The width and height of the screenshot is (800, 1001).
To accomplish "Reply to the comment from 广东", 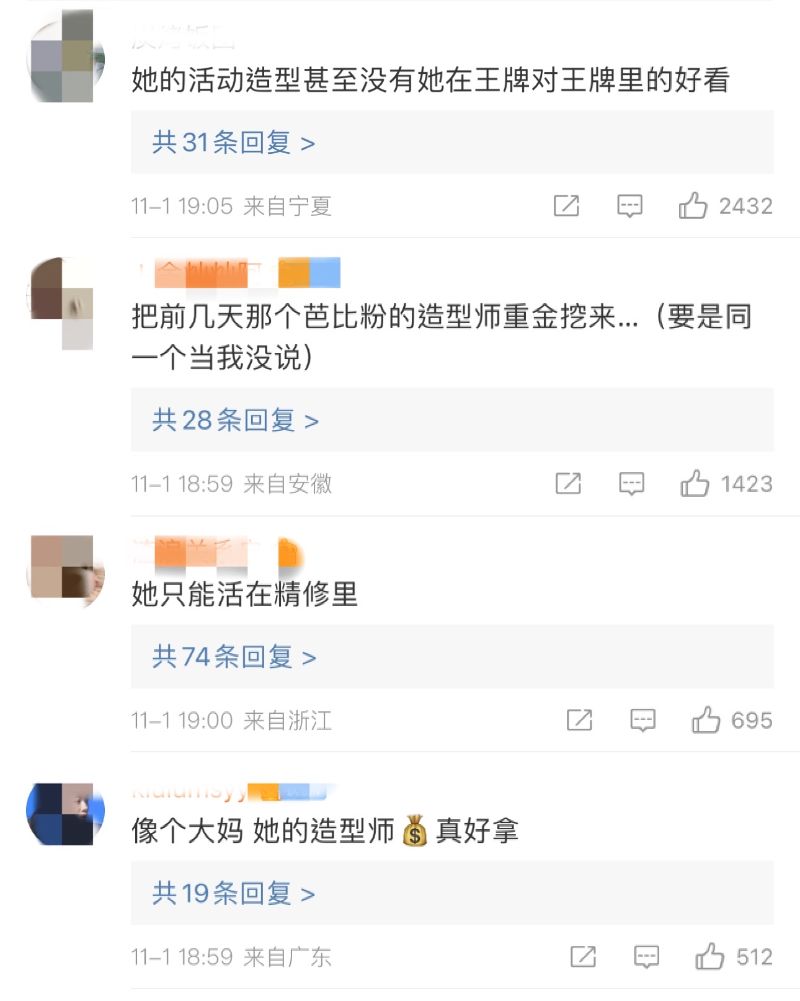I will pyautogui.click(x=646, y=957).
